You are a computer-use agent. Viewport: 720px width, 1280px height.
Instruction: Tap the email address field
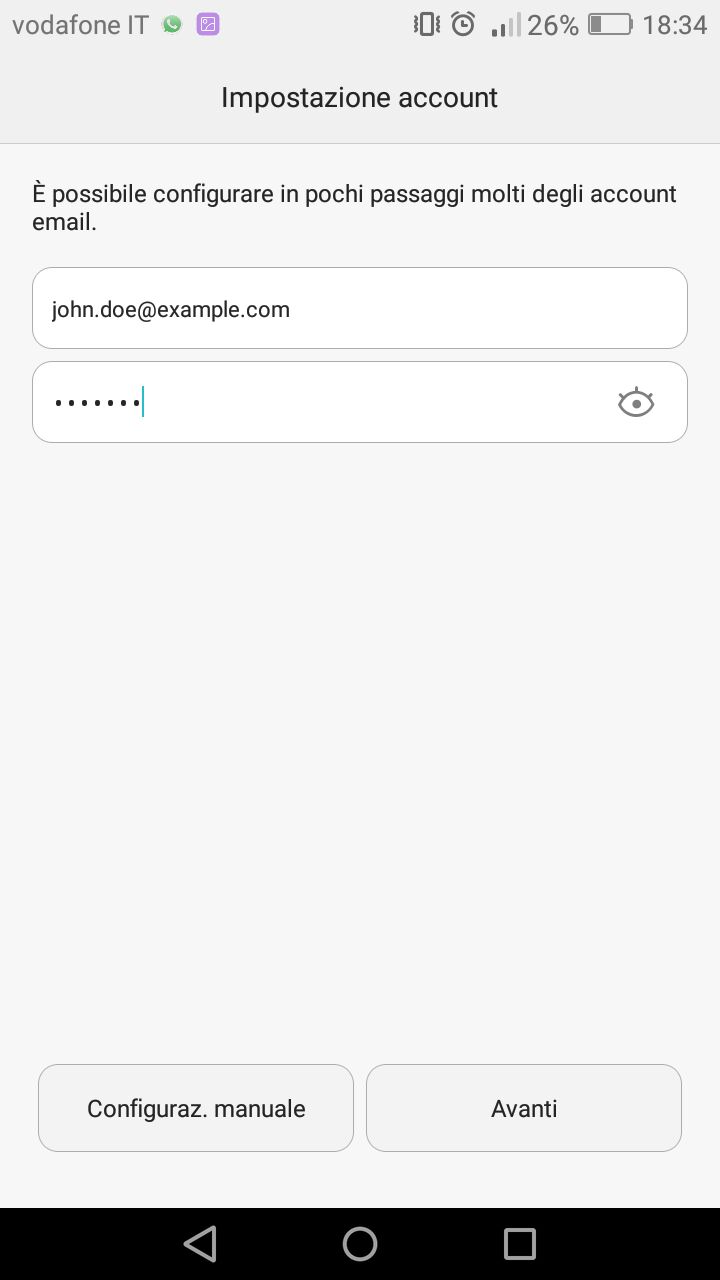click(360, 308)
